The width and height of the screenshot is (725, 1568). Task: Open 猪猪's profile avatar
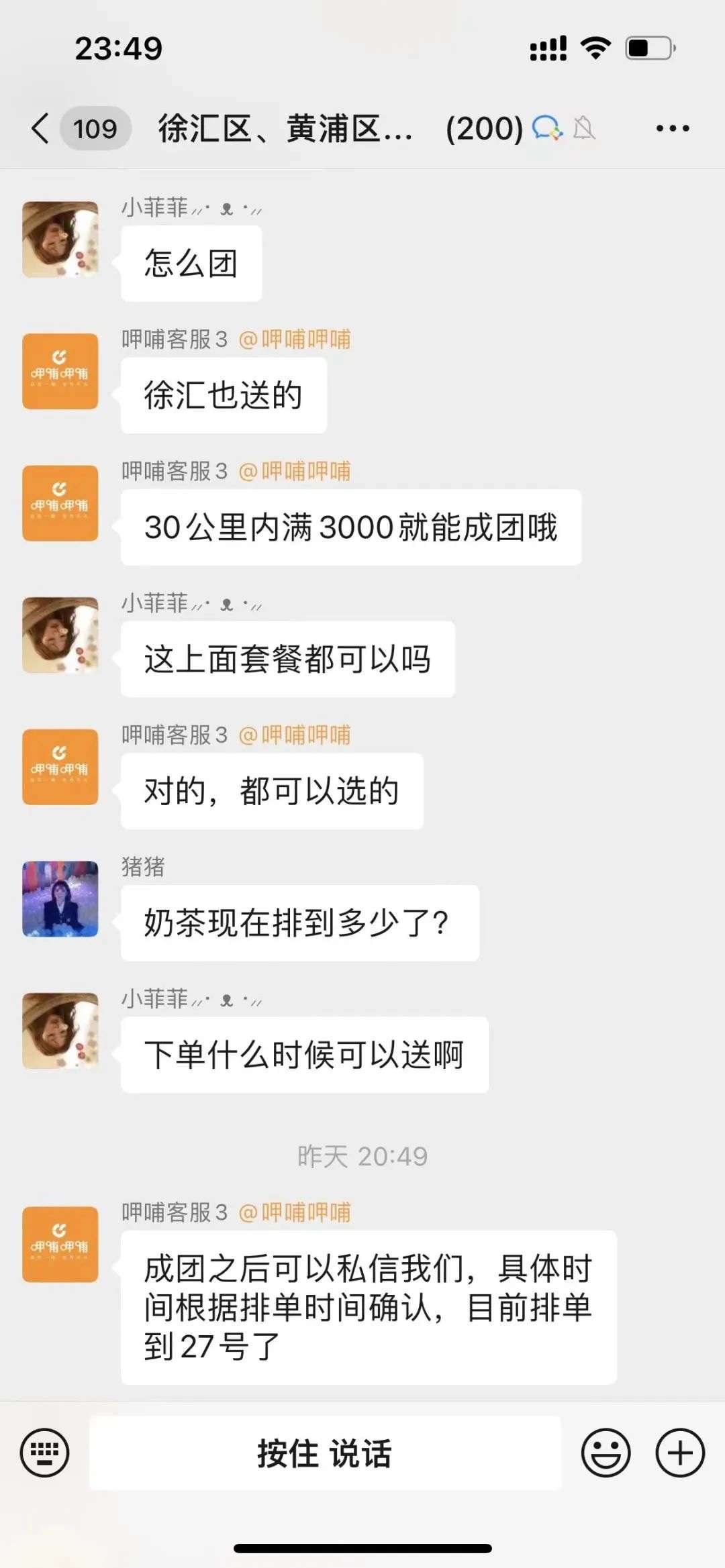60,899
